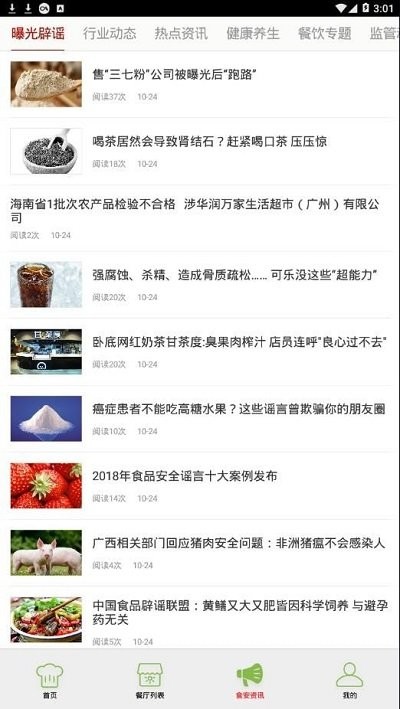View the 黄鳝 food rumor alliance article
This screenshot has height=709, width=400.
pos(200,619)
